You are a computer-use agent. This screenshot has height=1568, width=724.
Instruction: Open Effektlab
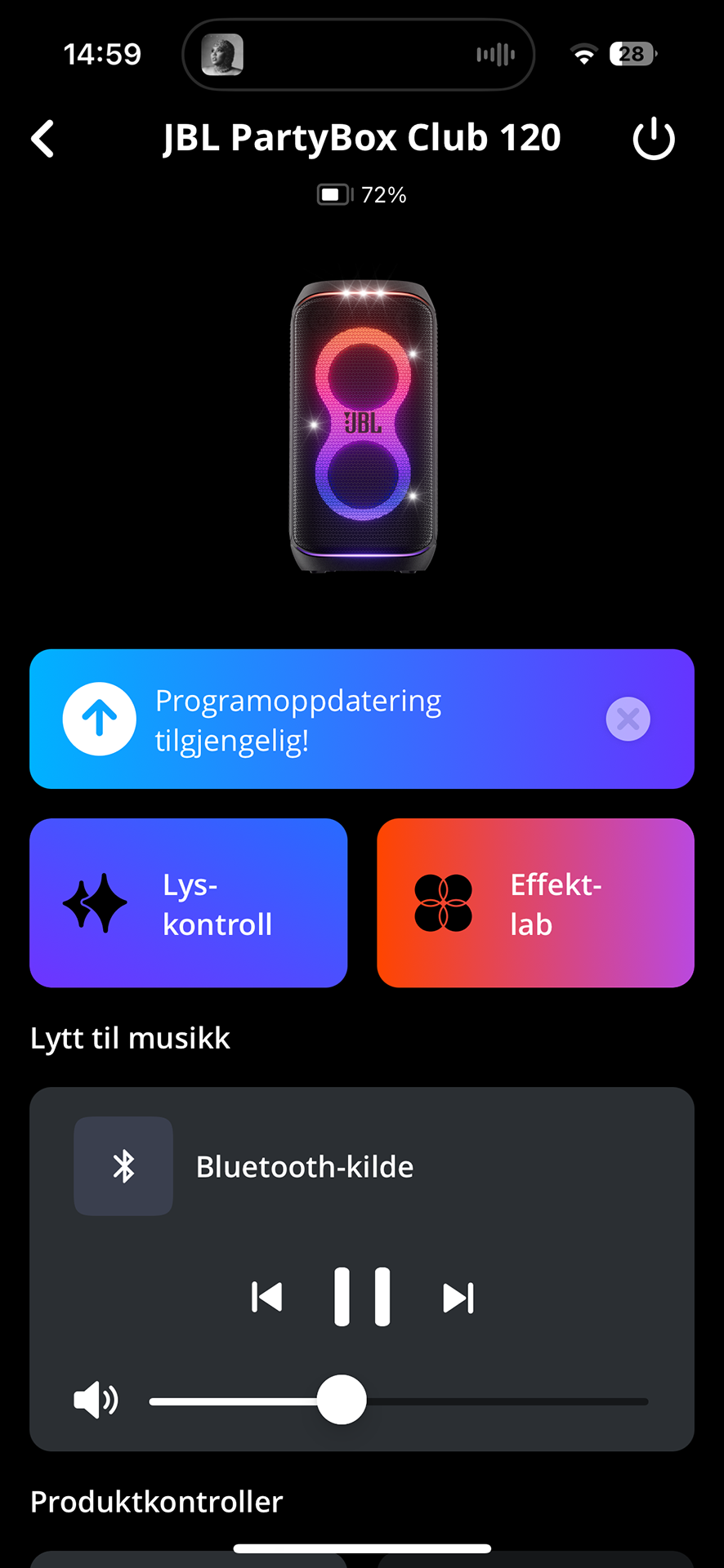pos(535,903)
